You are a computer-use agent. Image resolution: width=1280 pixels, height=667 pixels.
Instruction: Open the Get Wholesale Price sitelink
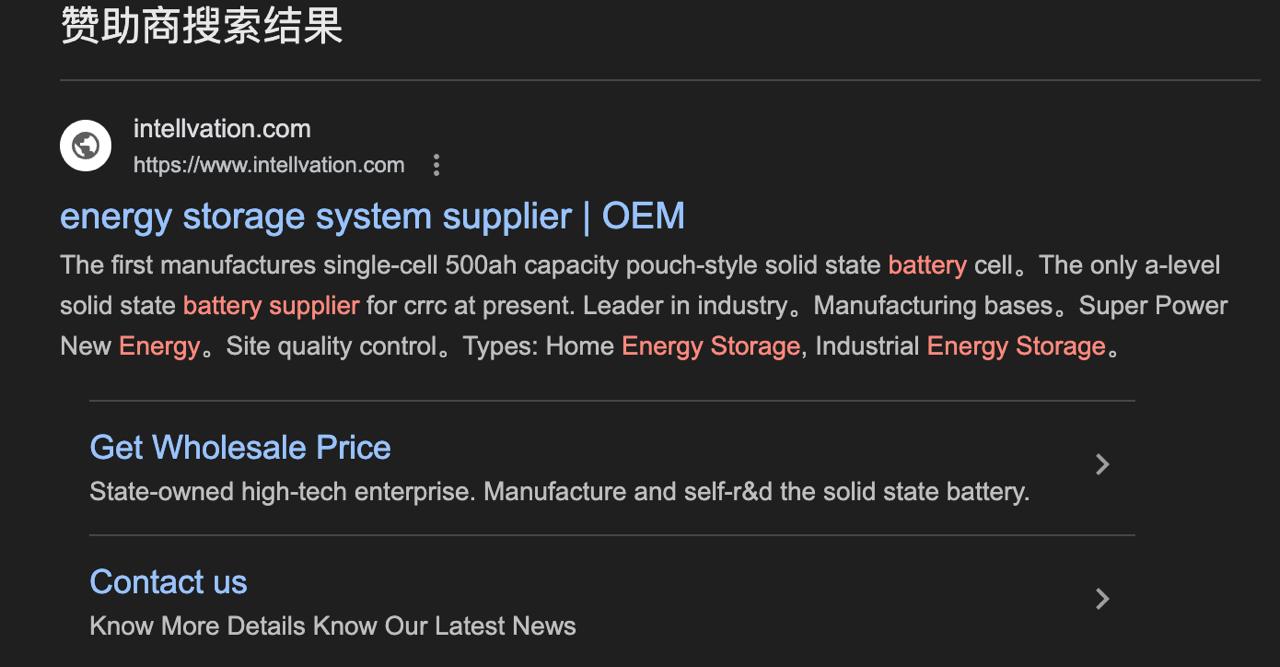pyautogui.click(x=240, y=447)
